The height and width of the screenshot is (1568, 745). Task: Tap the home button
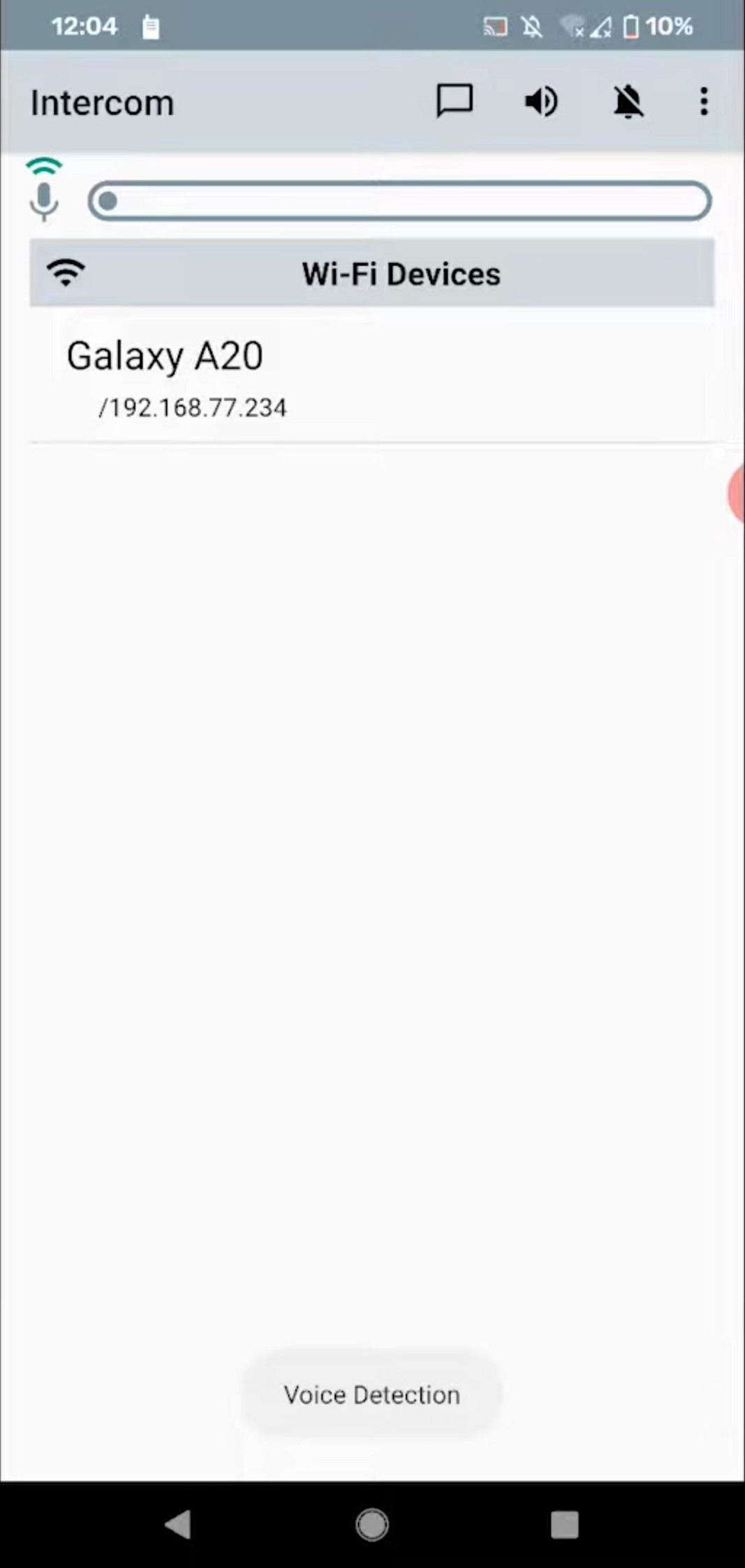pyautogui.click(x=372, y=1525)
